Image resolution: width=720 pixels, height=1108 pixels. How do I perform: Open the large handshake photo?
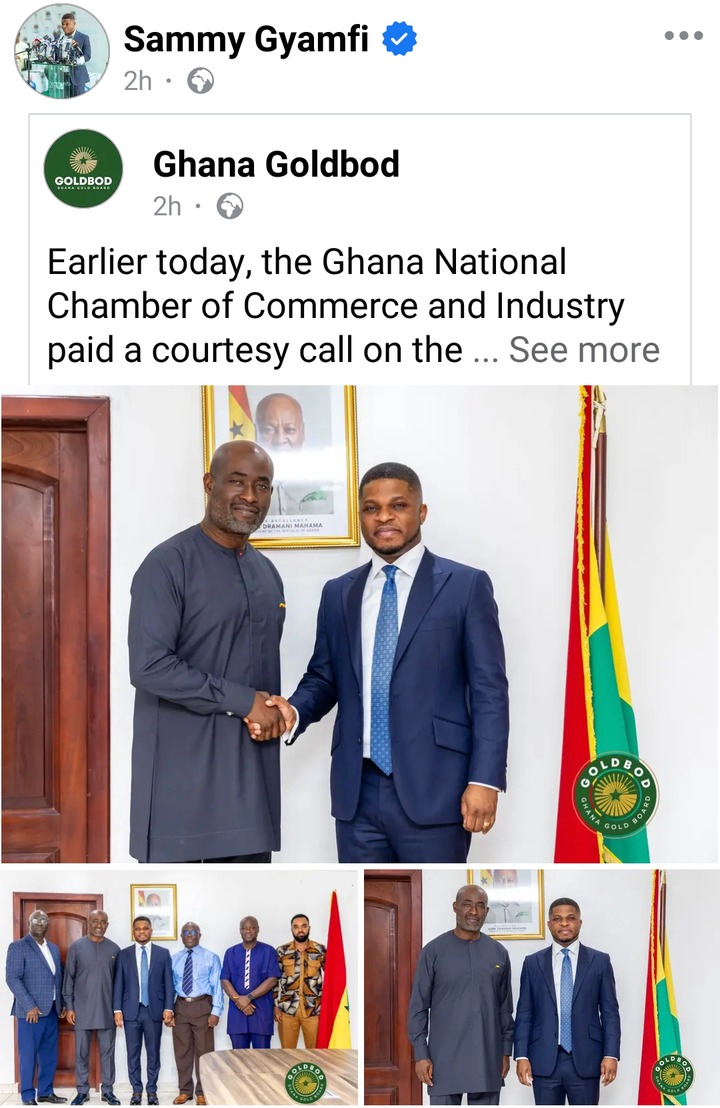click(x=360, y=625)
